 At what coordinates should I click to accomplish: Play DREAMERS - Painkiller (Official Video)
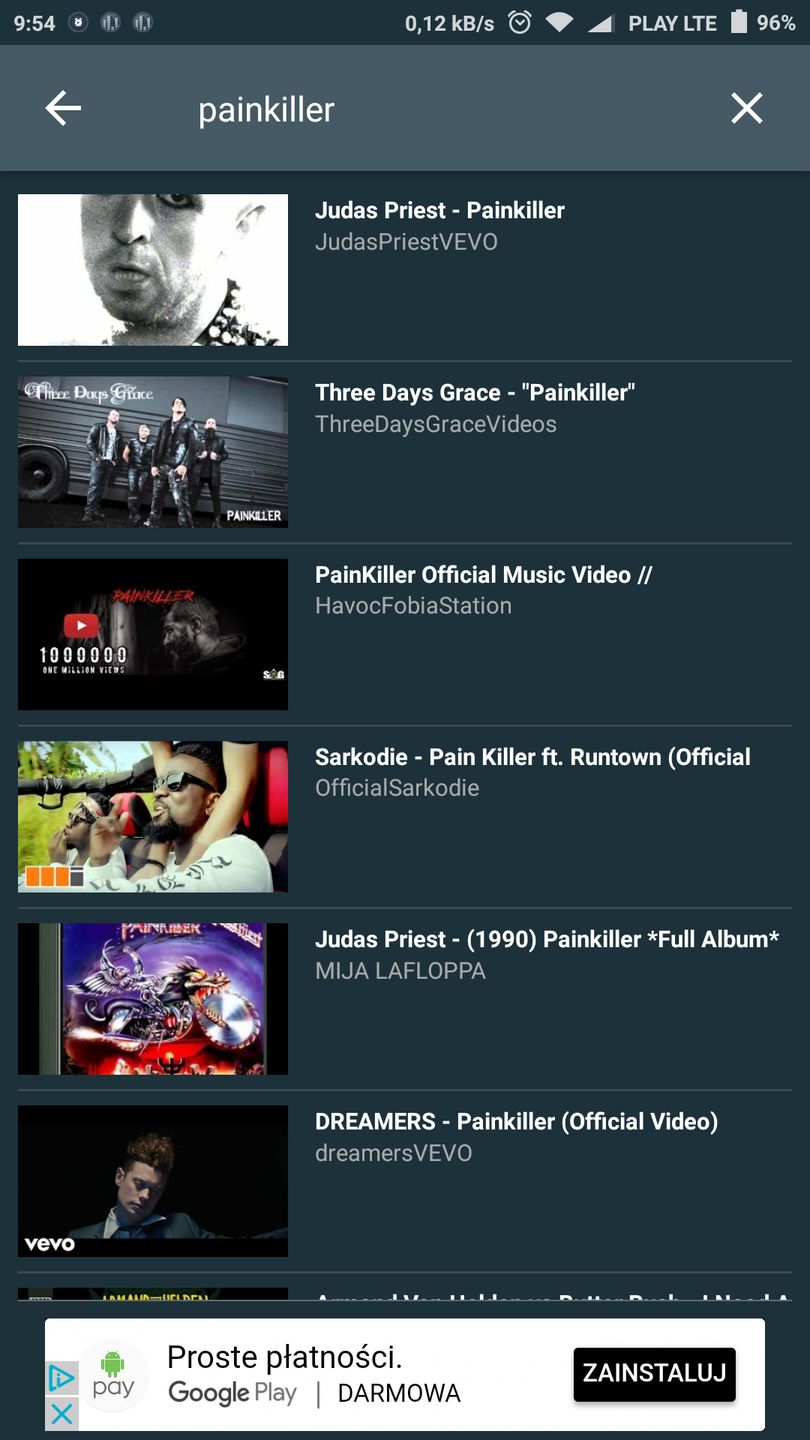pyautogui.click(x=404, y=1179)
